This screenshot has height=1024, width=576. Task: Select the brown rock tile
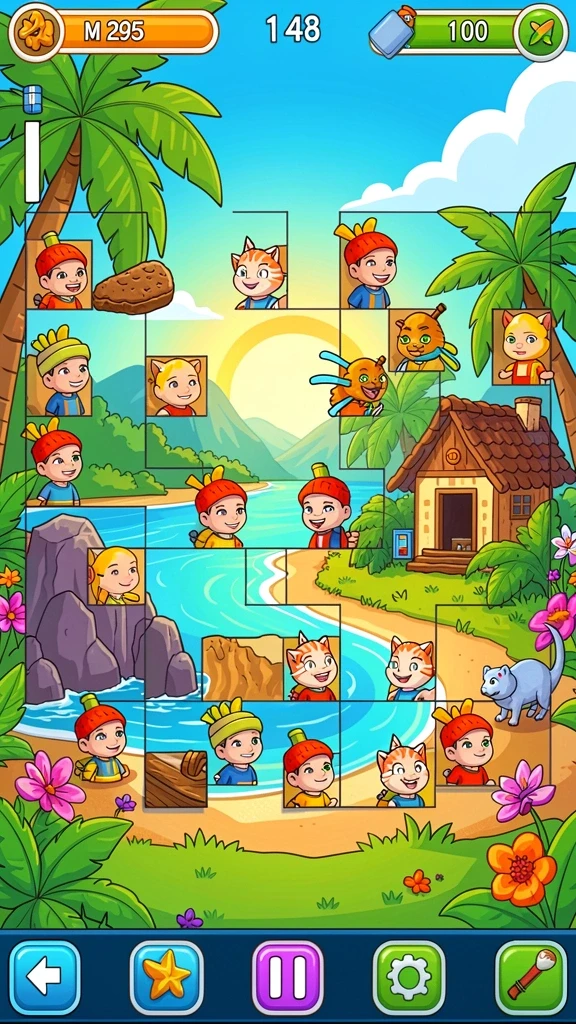(x=133, y=286)
